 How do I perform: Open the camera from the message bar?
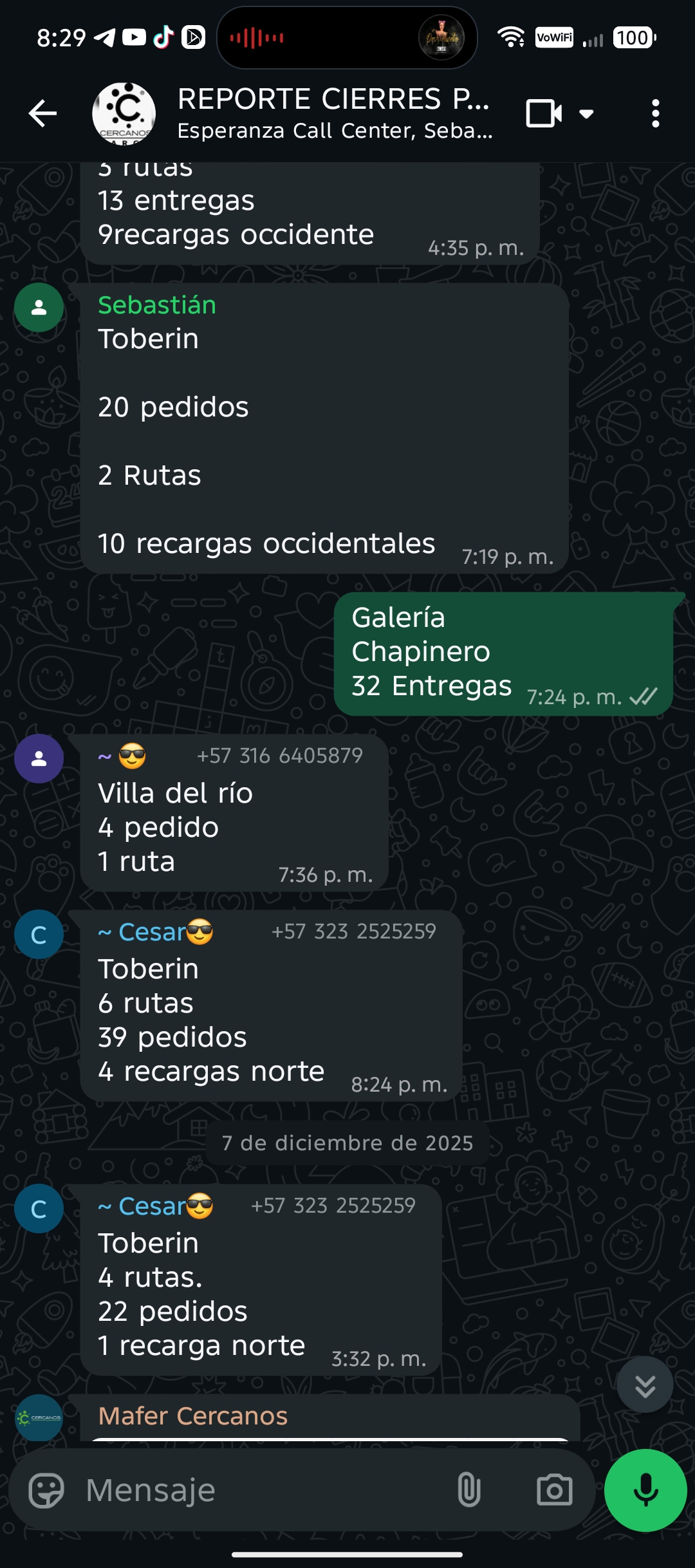(x=554, y=1490)
